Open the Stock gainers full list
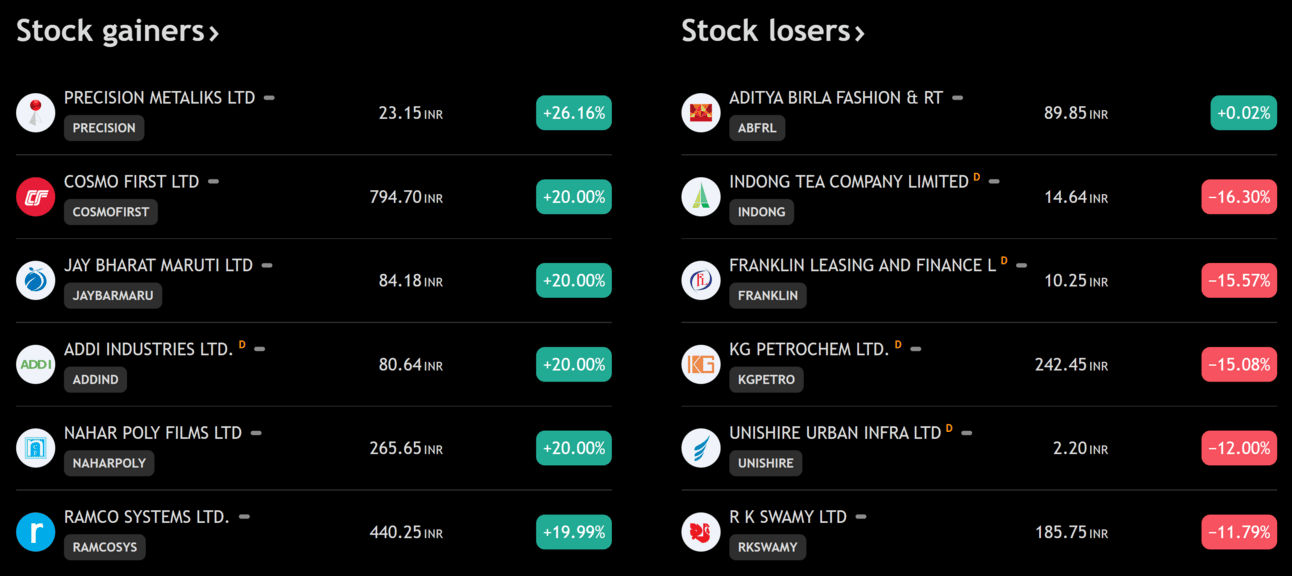 click(117, 31)
